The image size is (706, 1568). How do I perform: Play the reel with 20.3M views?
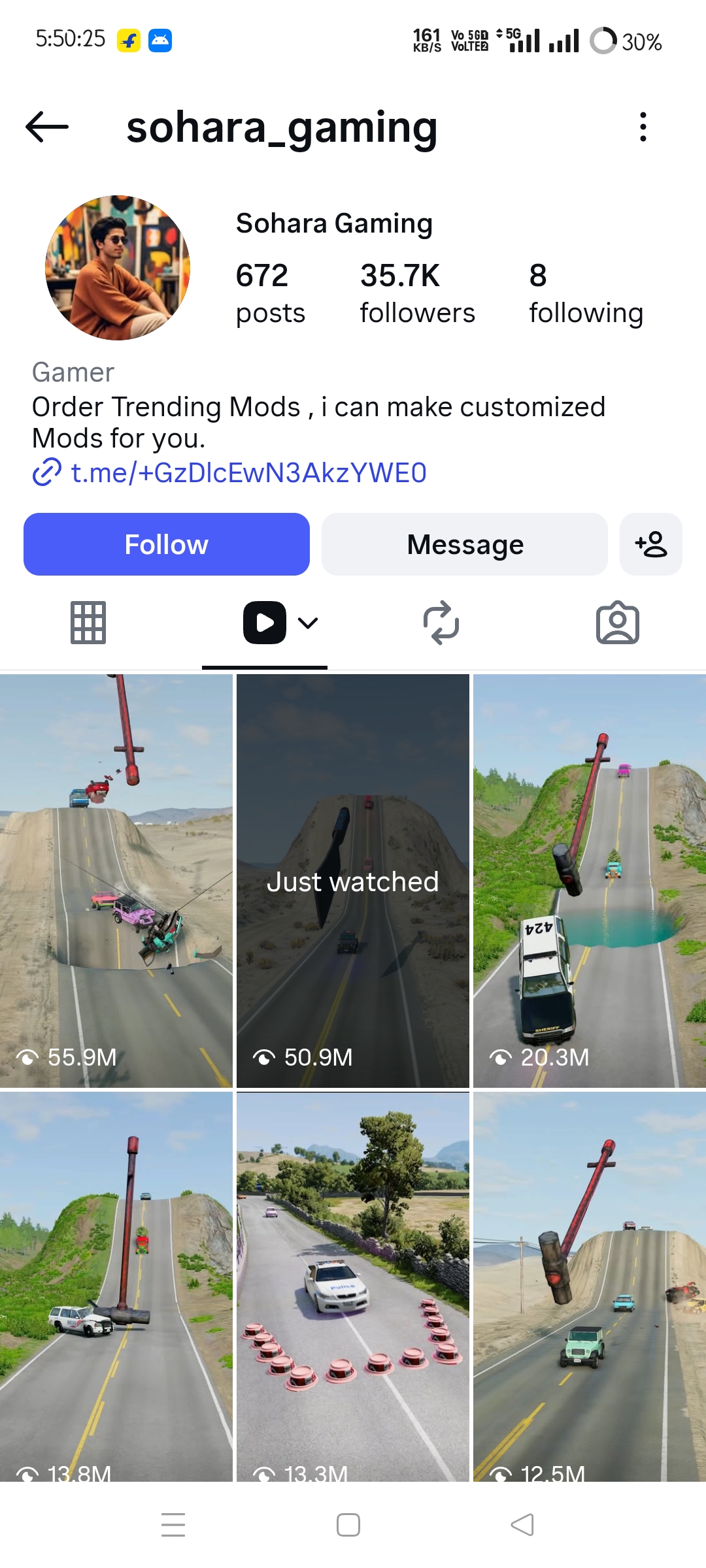pyautogui.click(x=590, y=881)
